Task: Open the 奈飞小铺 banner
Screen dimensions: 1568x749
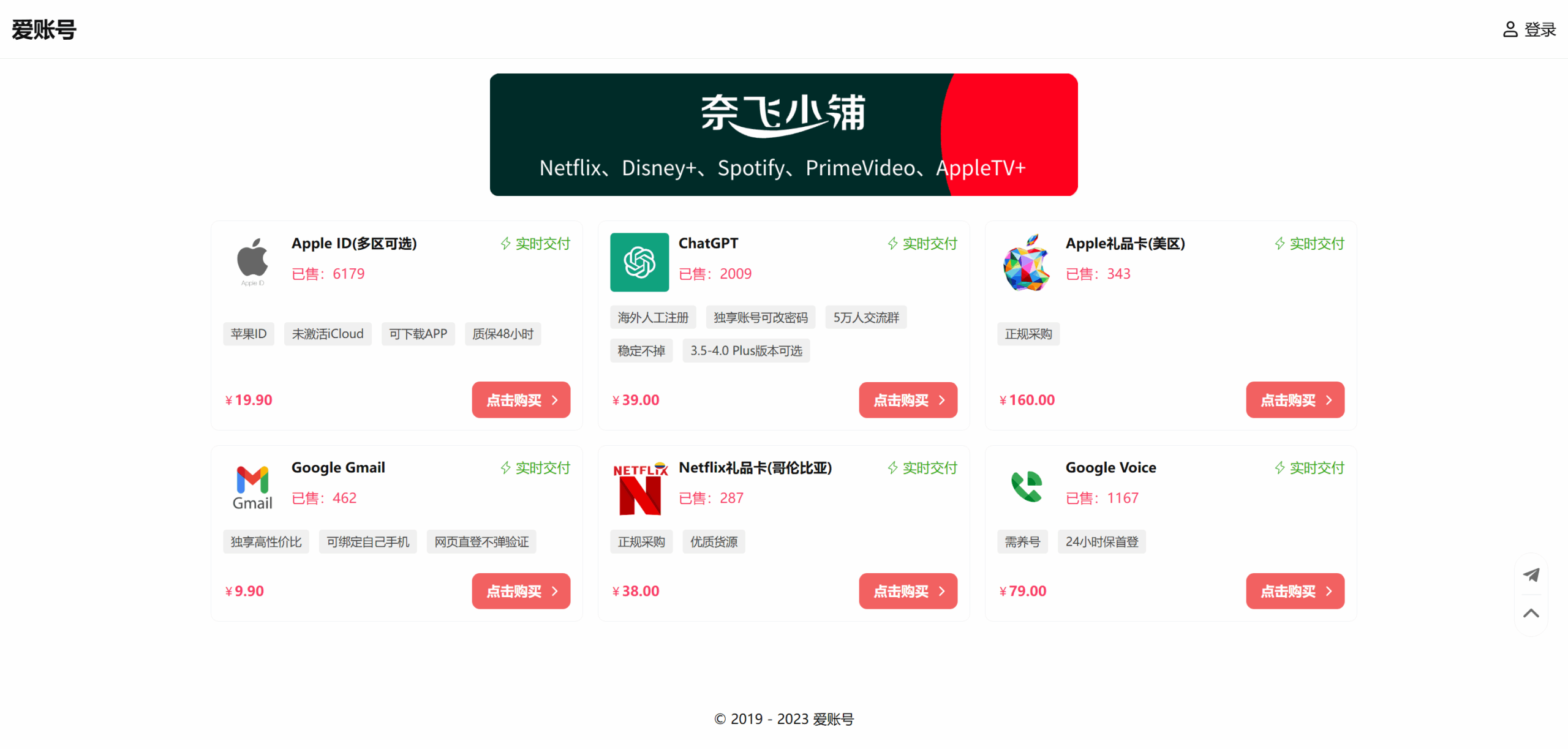Action: click(x=783, y=135)
